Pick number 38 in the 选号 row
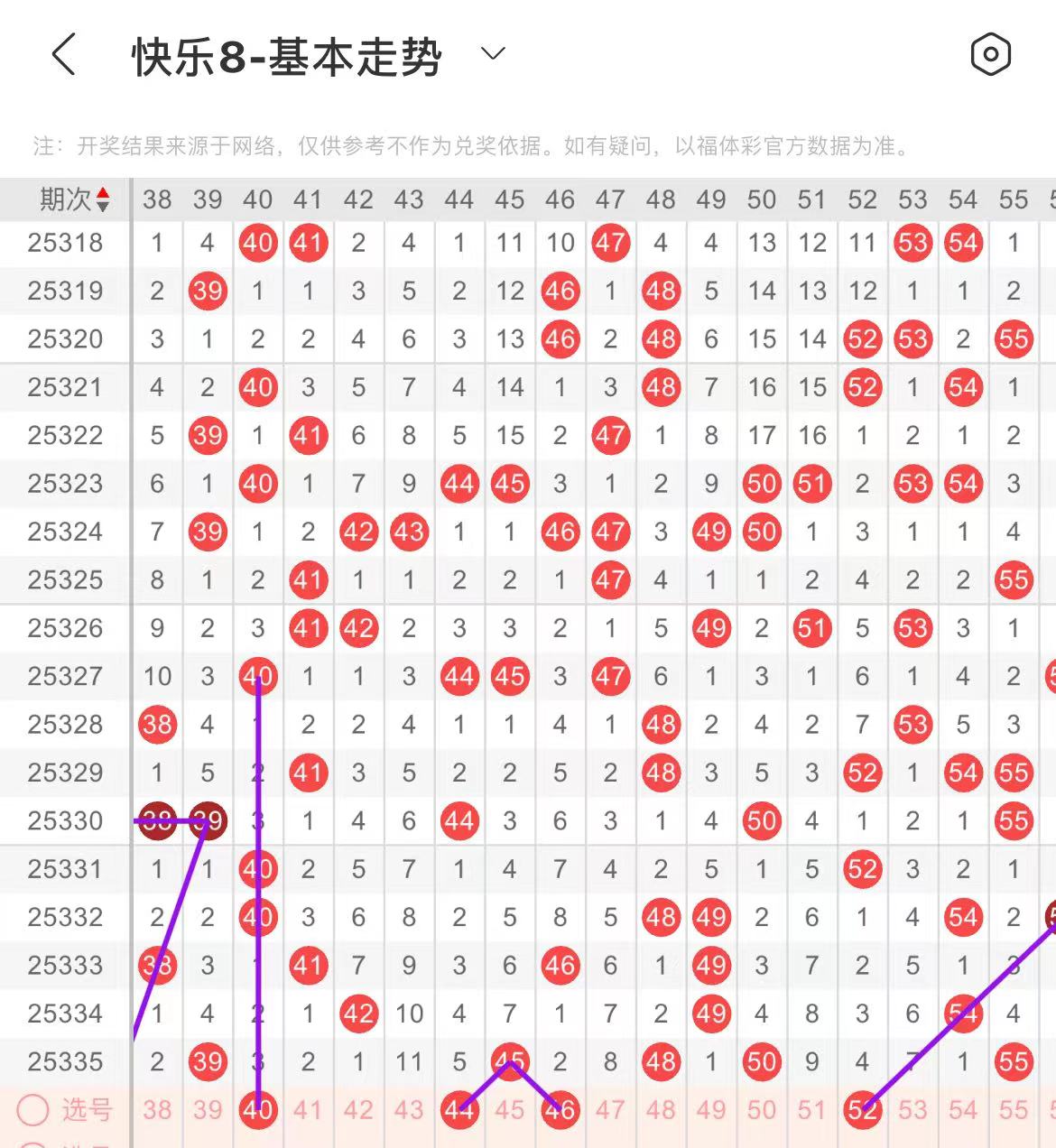Image resolution: width=1056 pixels, height=1148 pixels. click(x=157, y=1110)
